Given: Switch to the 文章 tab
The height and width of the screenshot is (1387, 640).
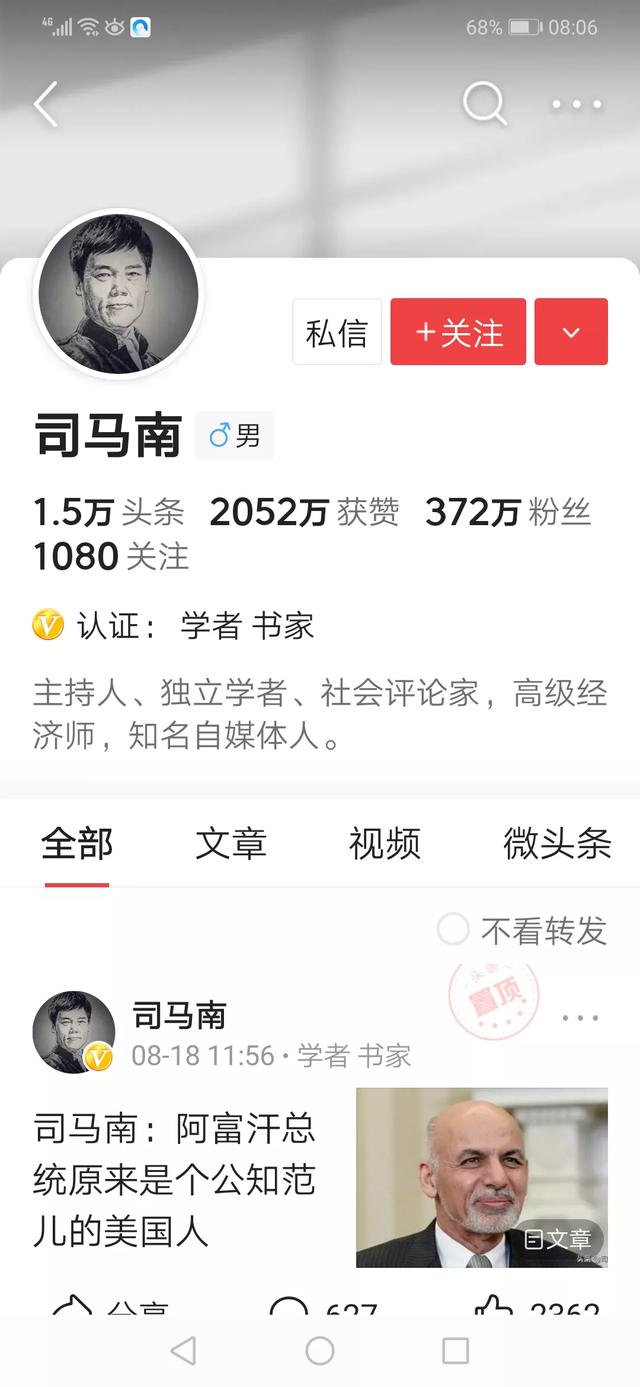Looking at the screenshot, I should (231, 844).
